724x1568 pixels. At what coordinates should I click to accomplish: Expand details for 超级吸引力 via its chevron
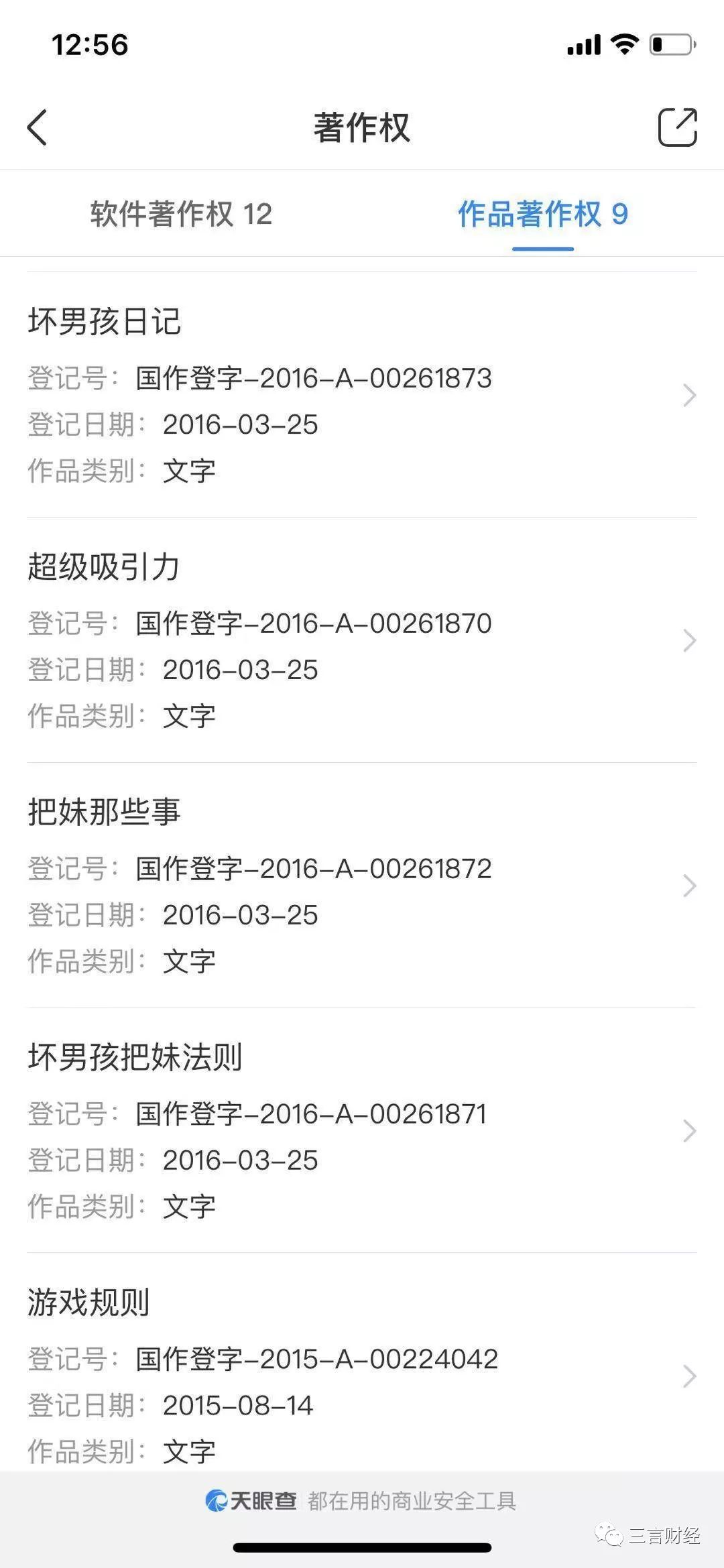(x=689, y=642)
